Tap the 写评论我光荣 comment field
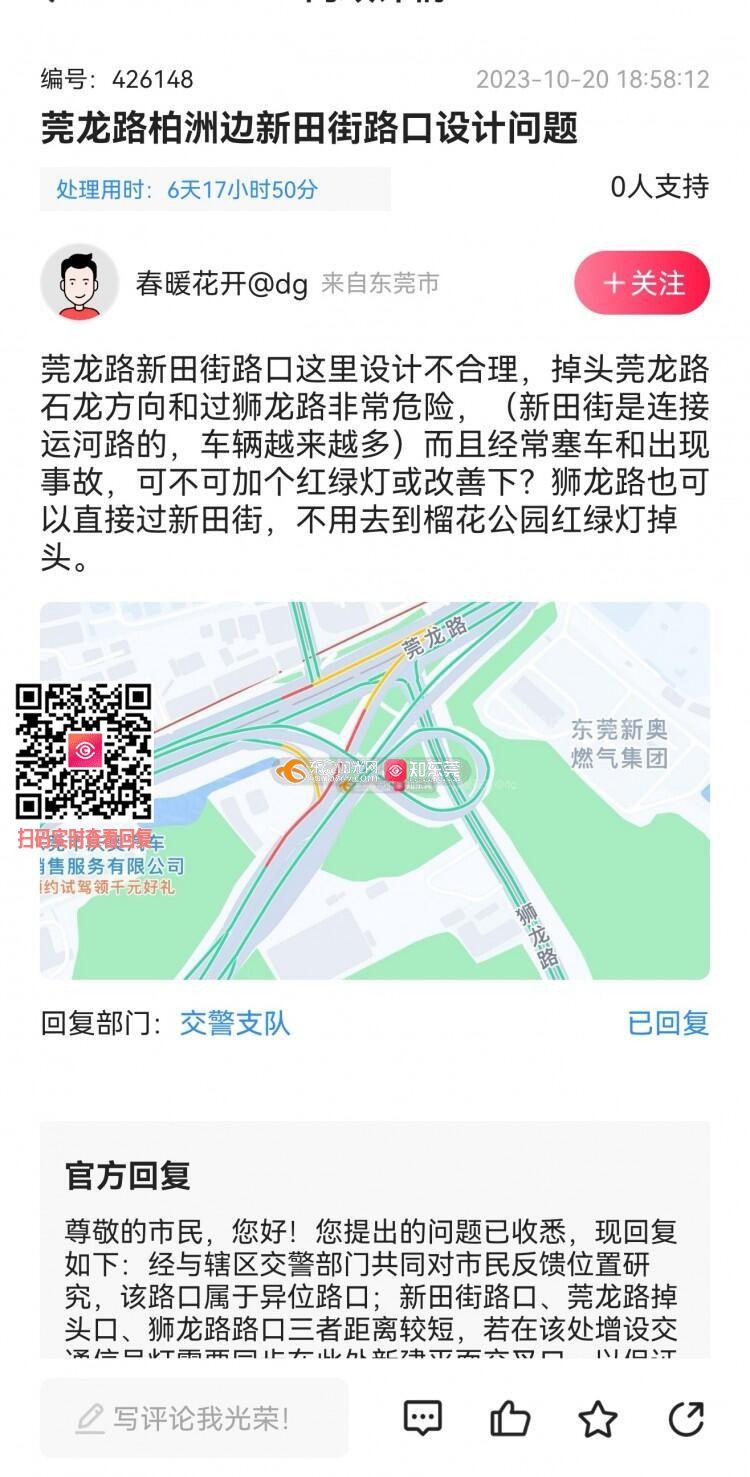This screenshot has height=1477, width=750. [194, 1417]
